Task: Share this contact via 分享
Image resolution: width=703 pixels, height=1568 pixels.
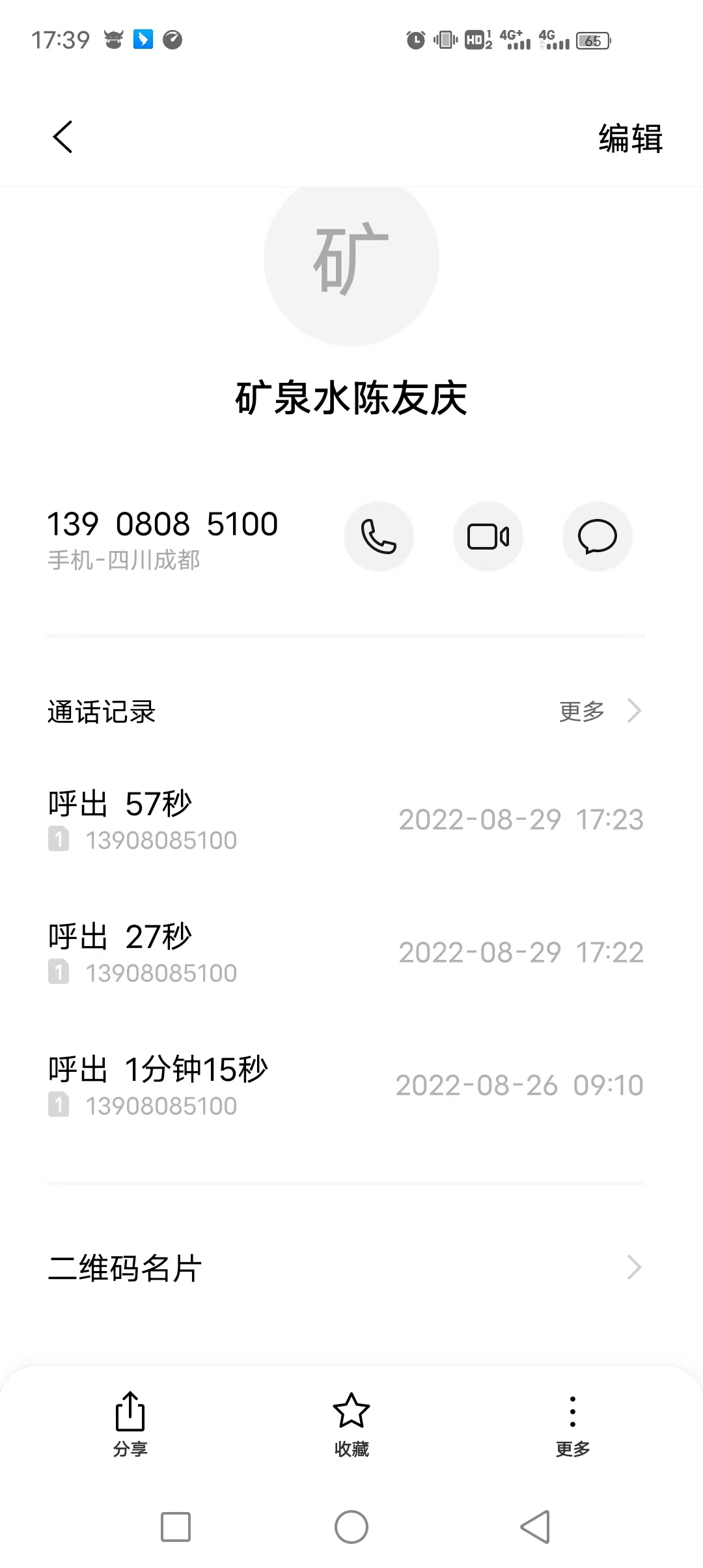Action: point(130,1424)
